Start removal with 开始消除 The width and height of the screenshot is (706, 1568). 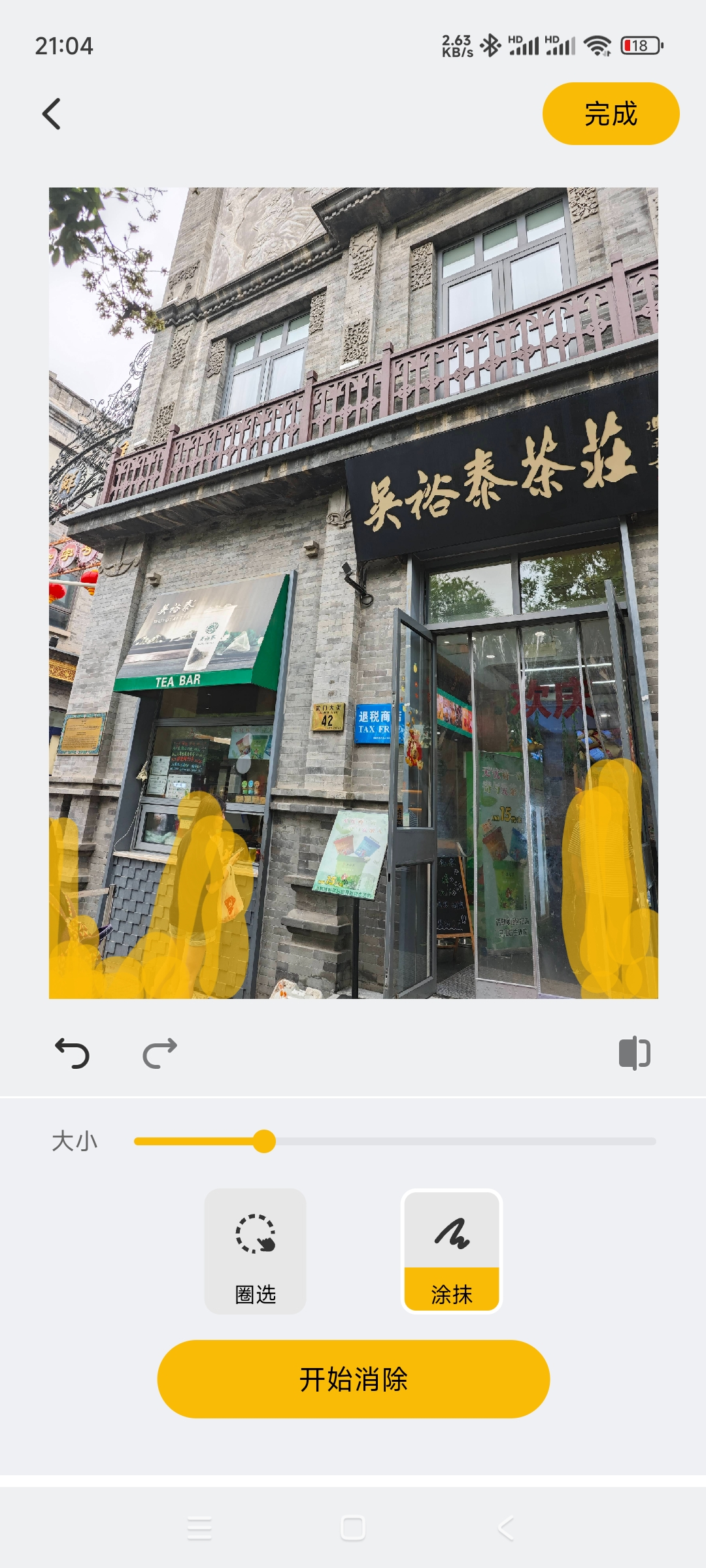pos(353,1379)
